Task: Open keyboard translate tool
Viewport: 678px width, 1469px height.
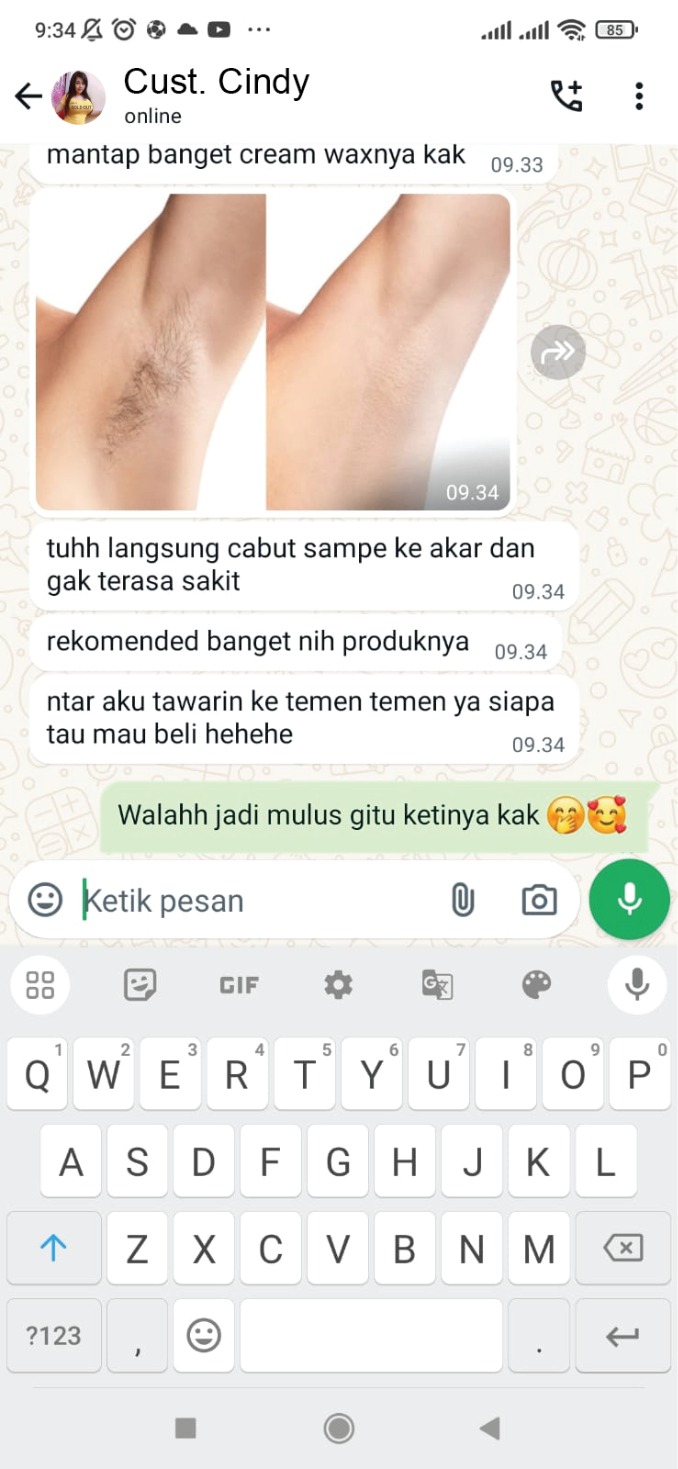Action: [437, 986]
